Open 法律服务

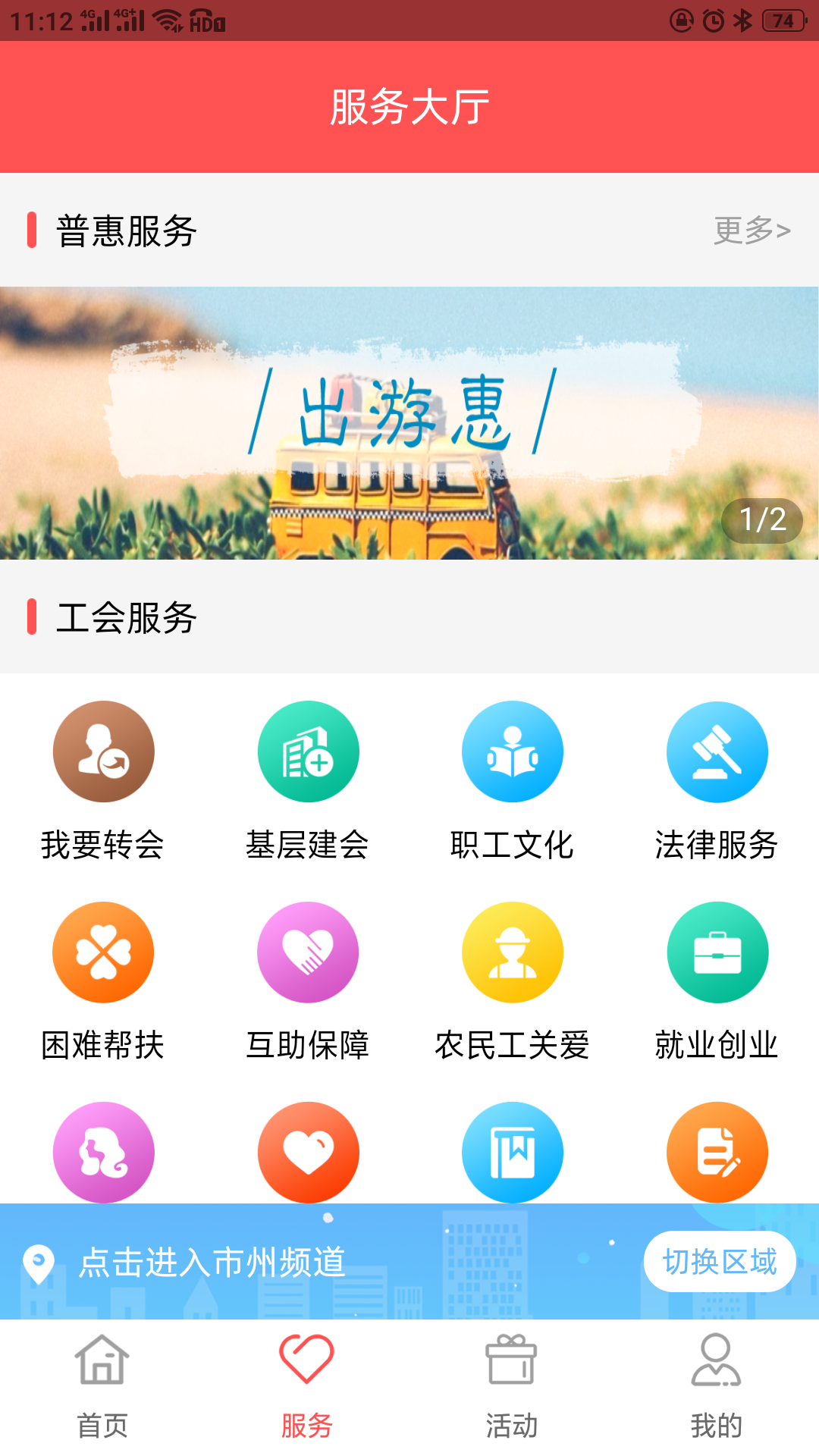pyautogui.click(x=717, y=780)
